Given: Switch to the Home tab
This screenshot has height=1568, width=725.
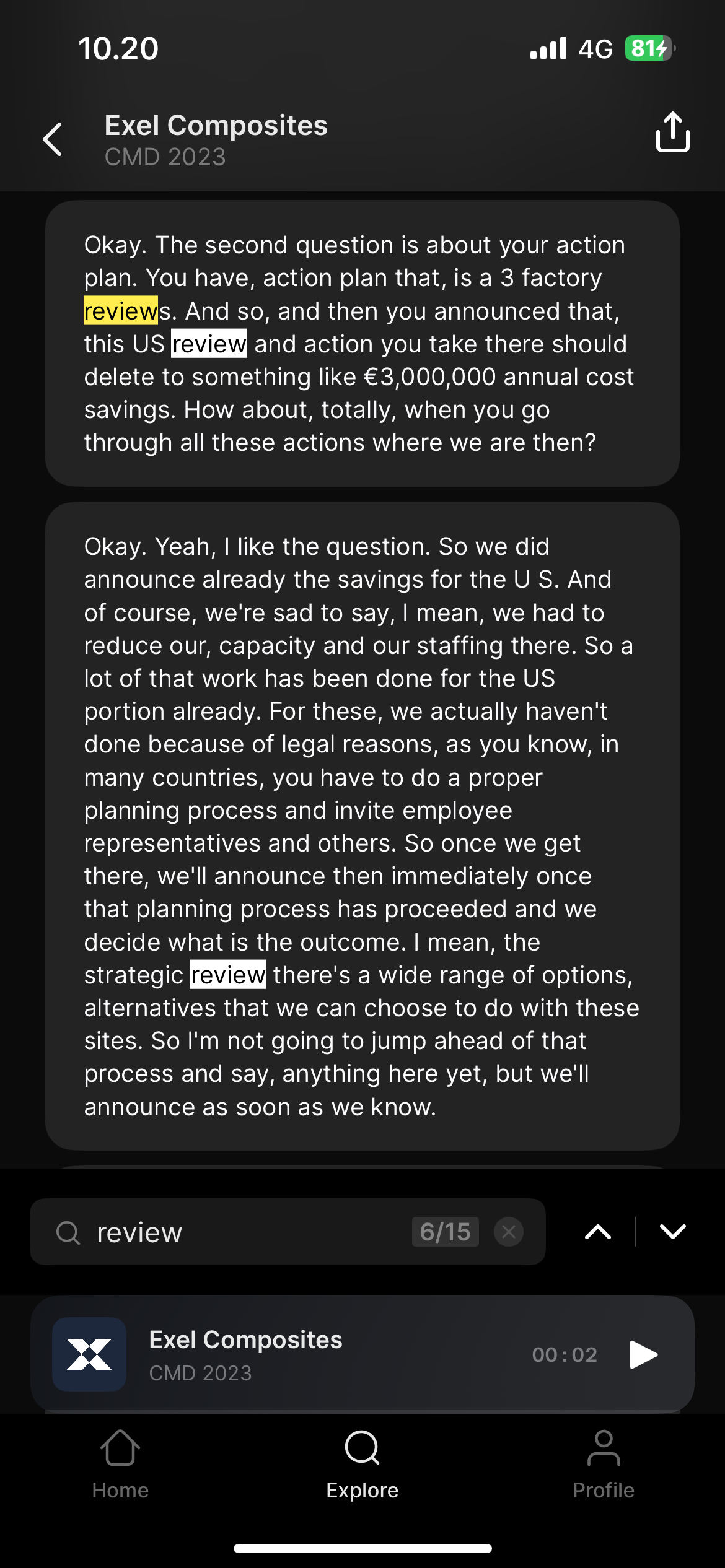Looking at the screenshot, I should point(120,1465).
